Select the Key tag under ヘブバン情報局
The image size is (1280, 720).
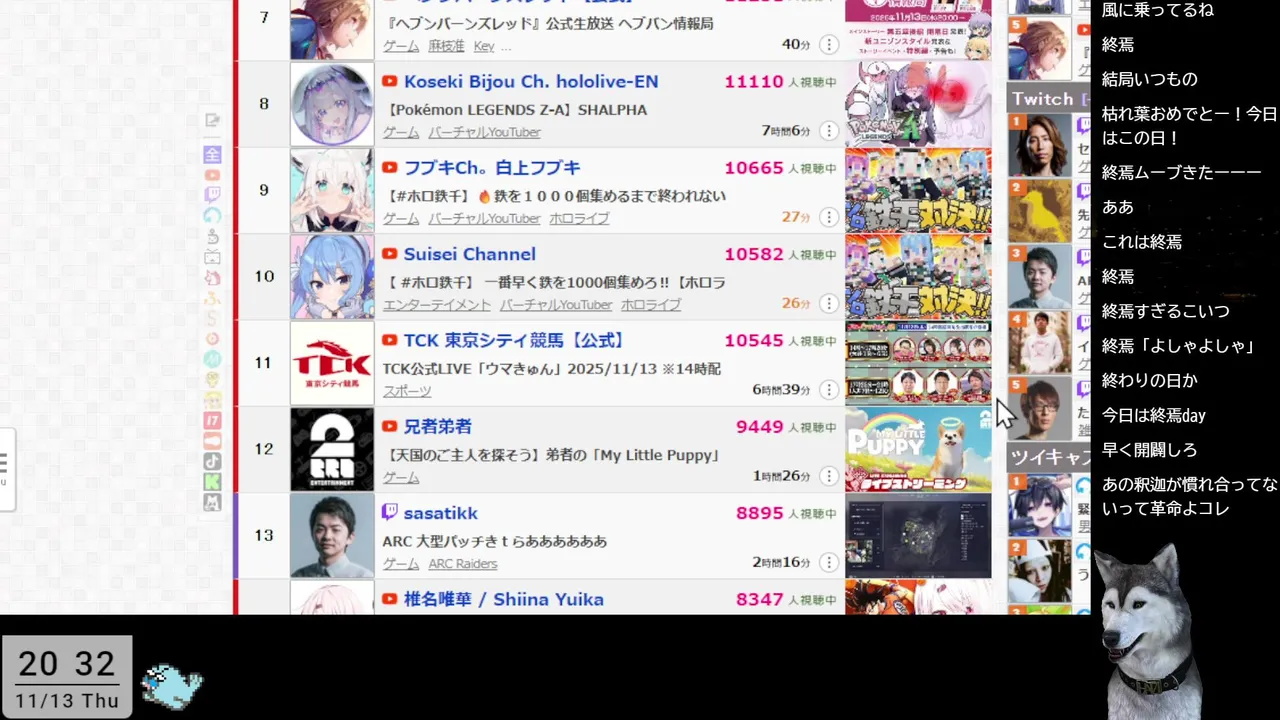tap(483, 46)
